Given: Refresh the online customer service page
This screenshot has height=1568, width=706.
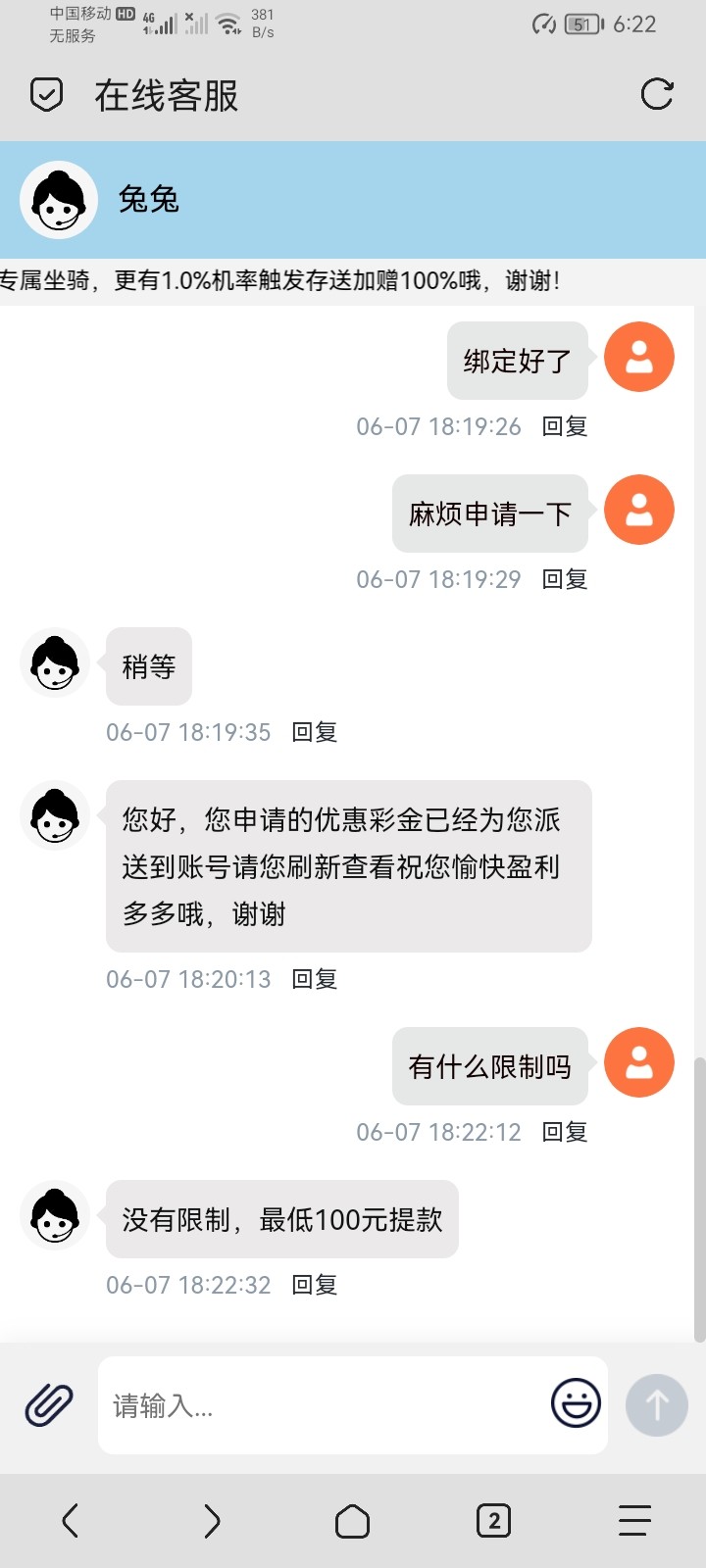Looking at the screenshot, I should coord(656,95).
